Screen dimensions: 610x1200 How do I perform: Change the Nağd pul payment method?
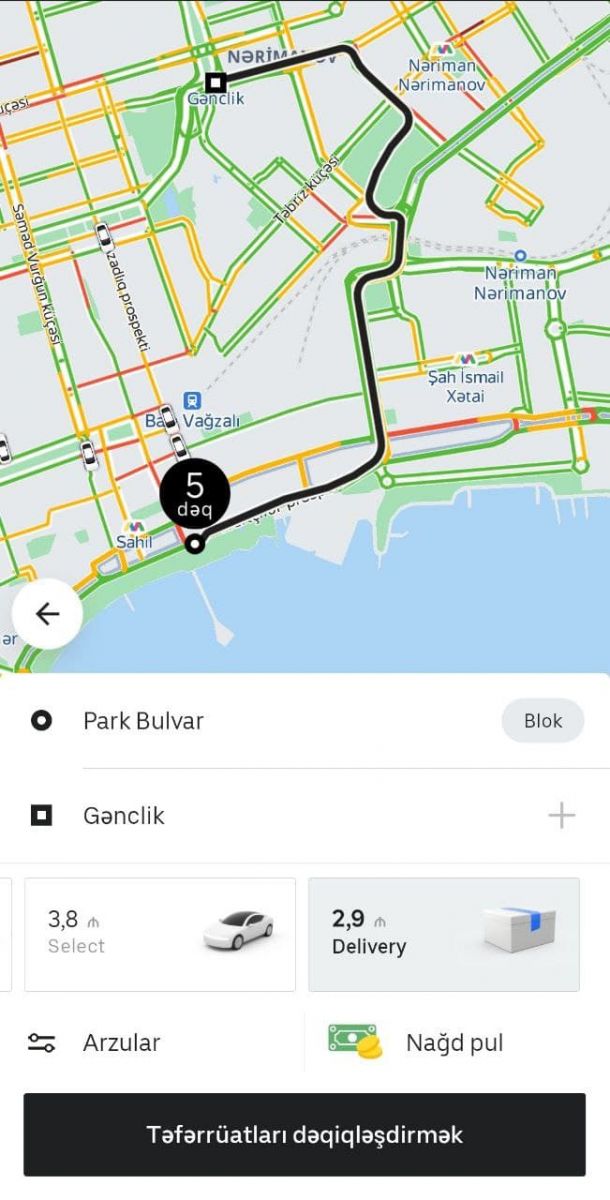point(454,1044)
